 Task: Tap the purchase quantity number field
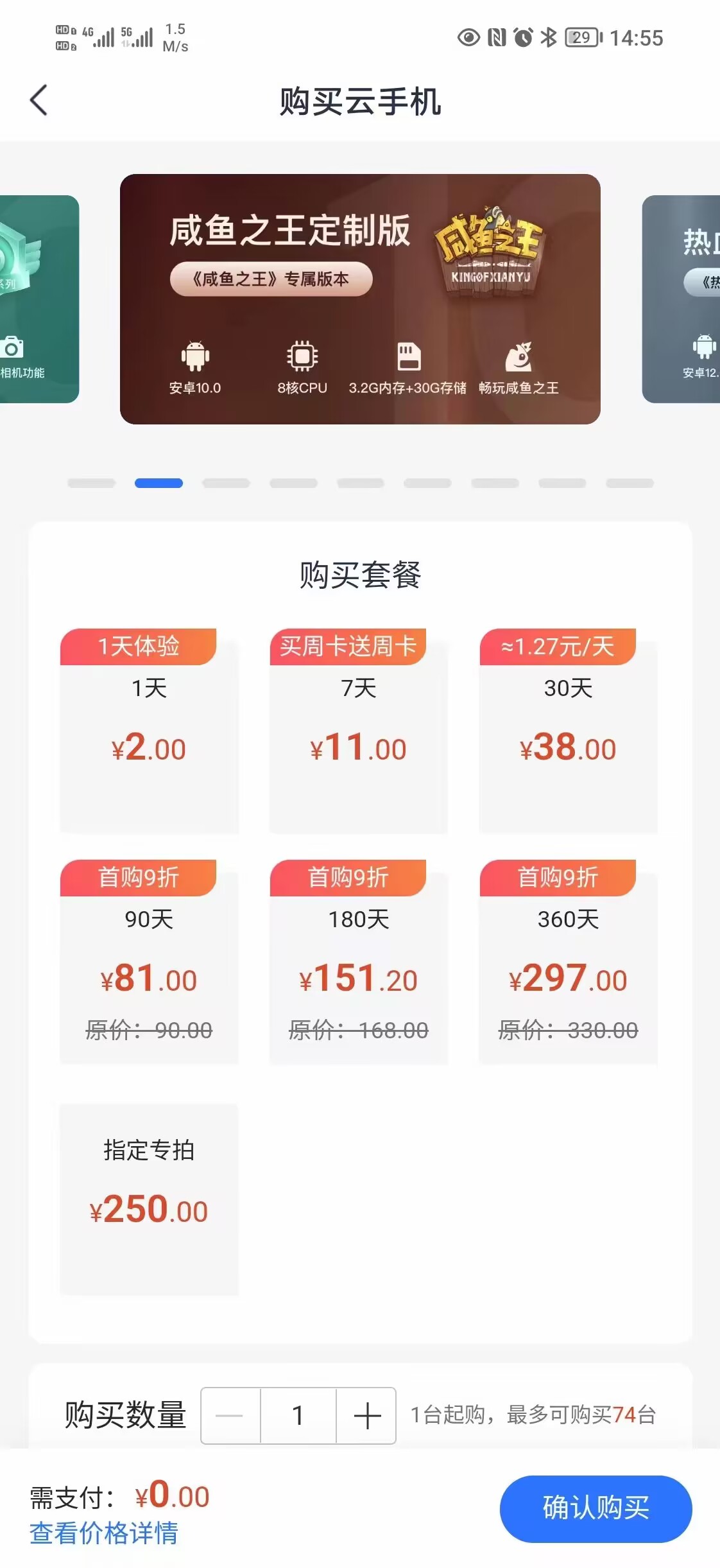[x=298, y=1415]
